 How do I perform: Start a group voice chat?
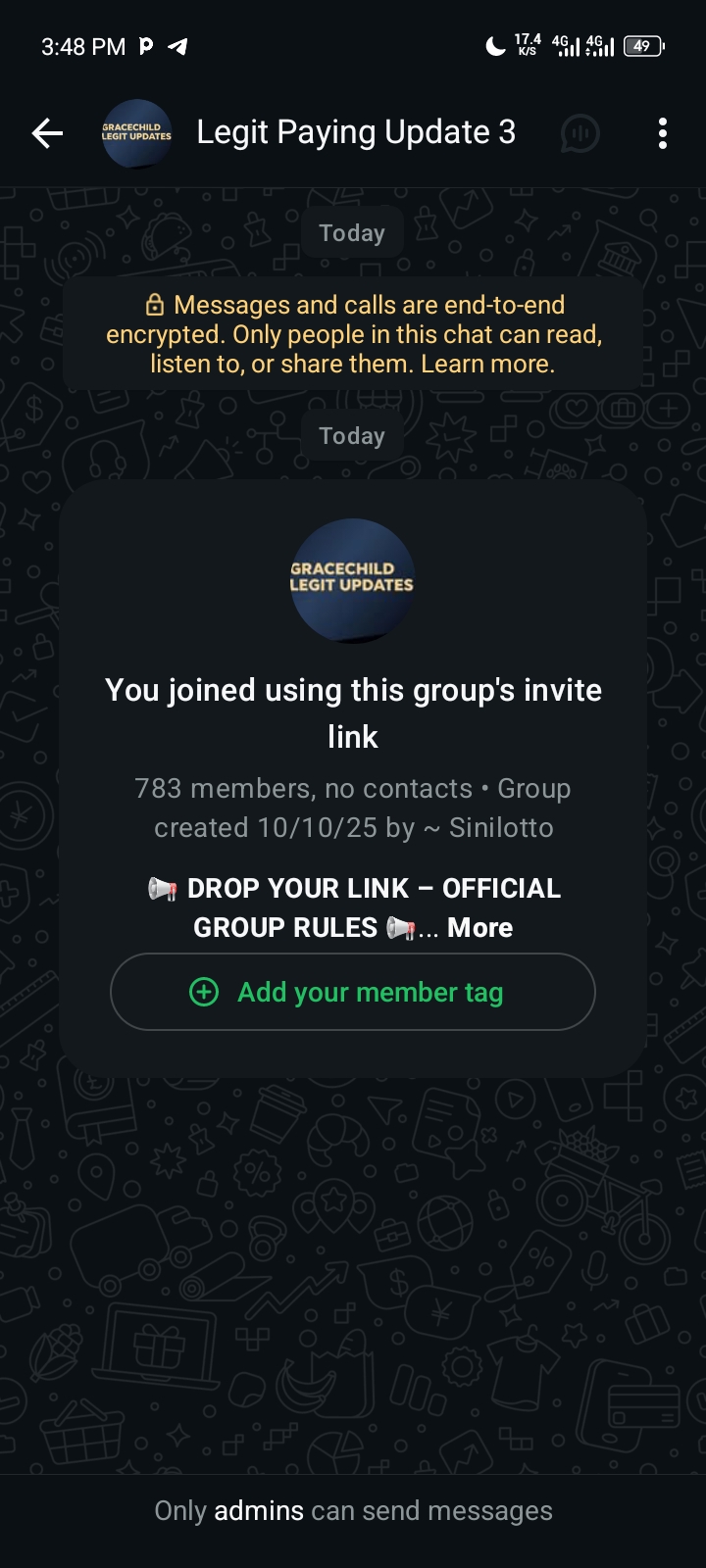[580, 133]
